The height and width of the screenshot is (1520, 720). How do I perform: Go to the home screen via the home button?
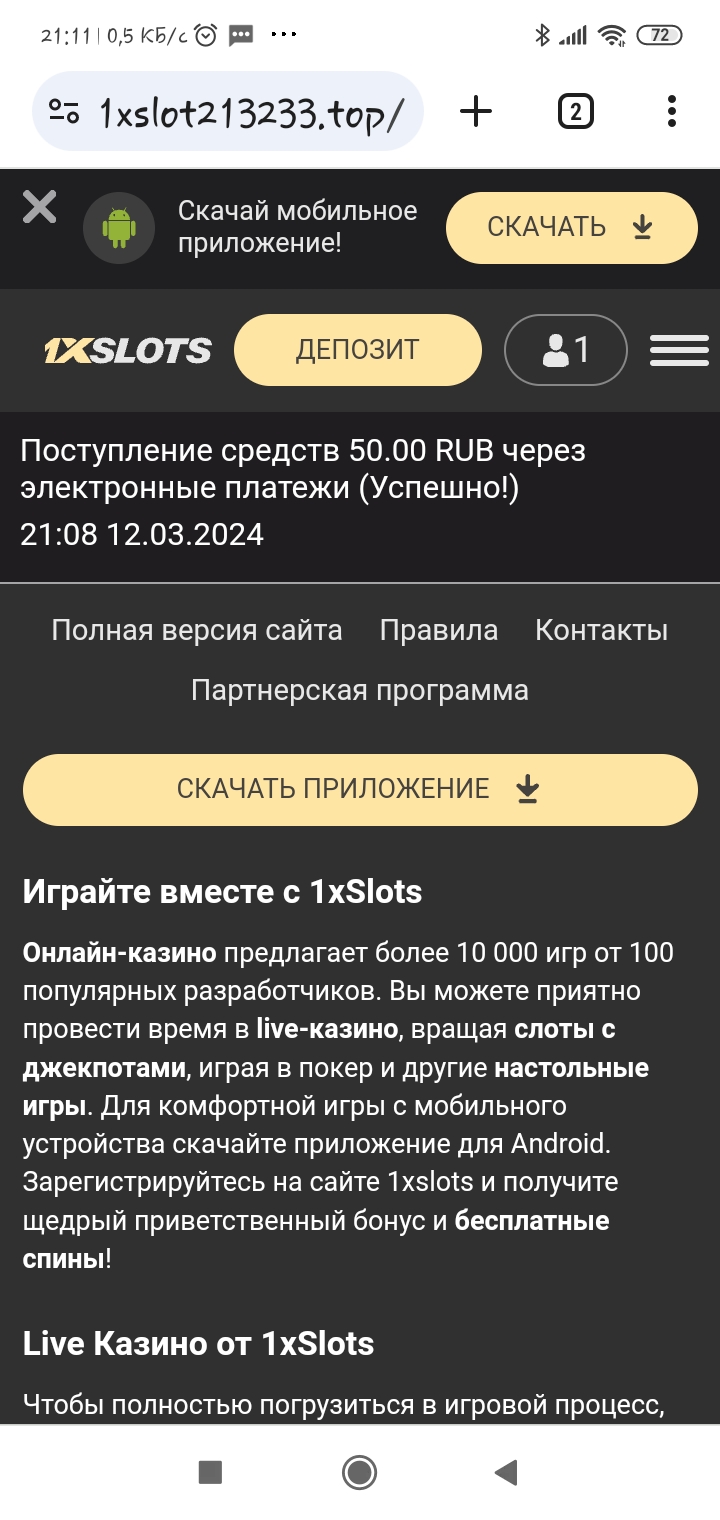tap(359, 1472)
